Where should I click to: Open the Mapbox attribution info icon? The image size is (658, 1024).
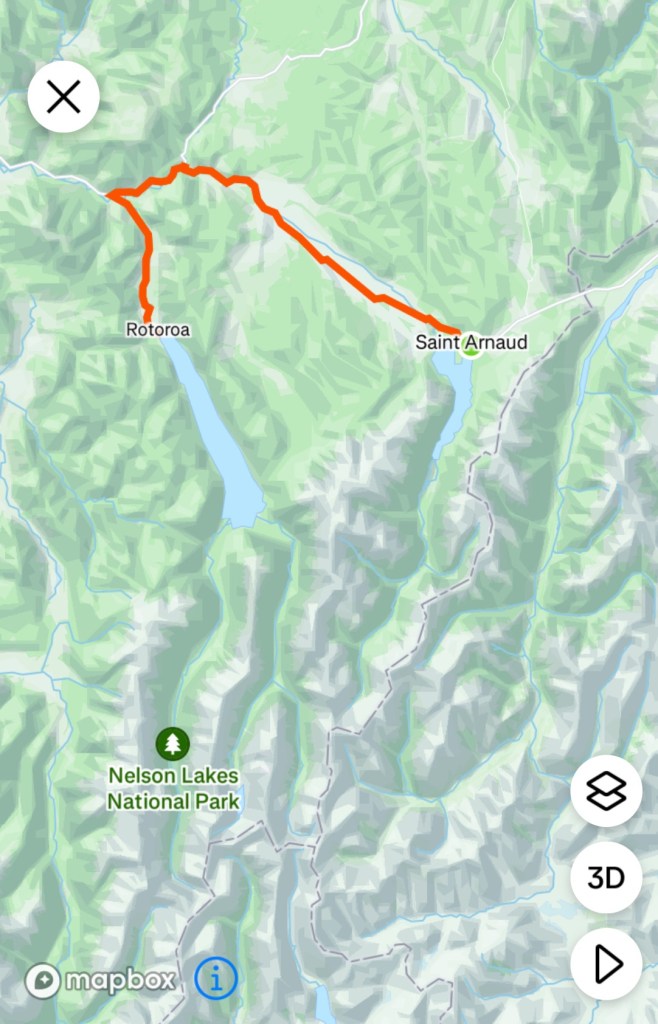pyautogui.click(x=216, y=978)
